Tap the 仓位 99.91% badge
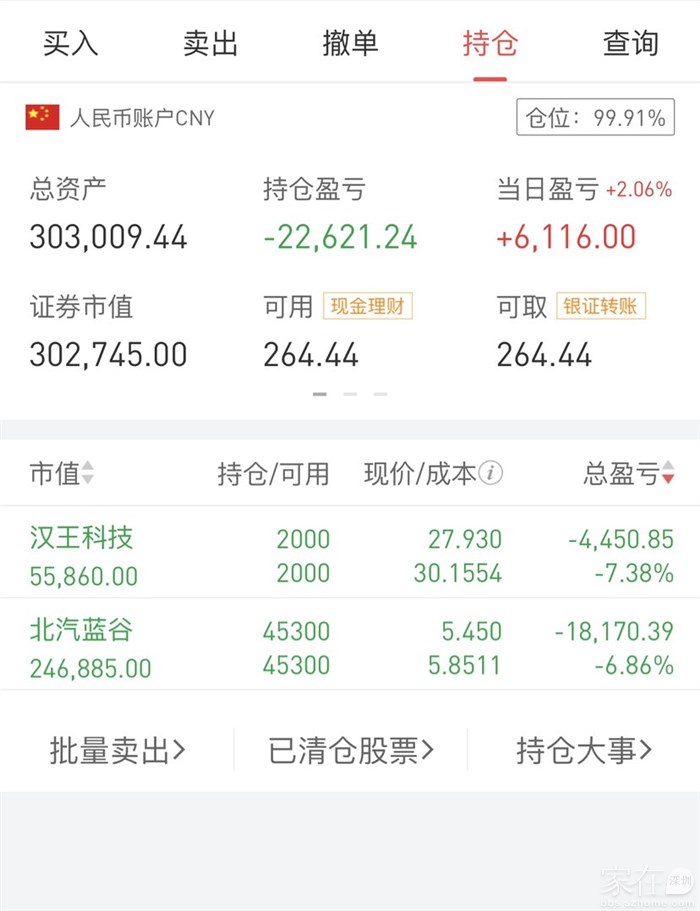 [x=595, y=118]
